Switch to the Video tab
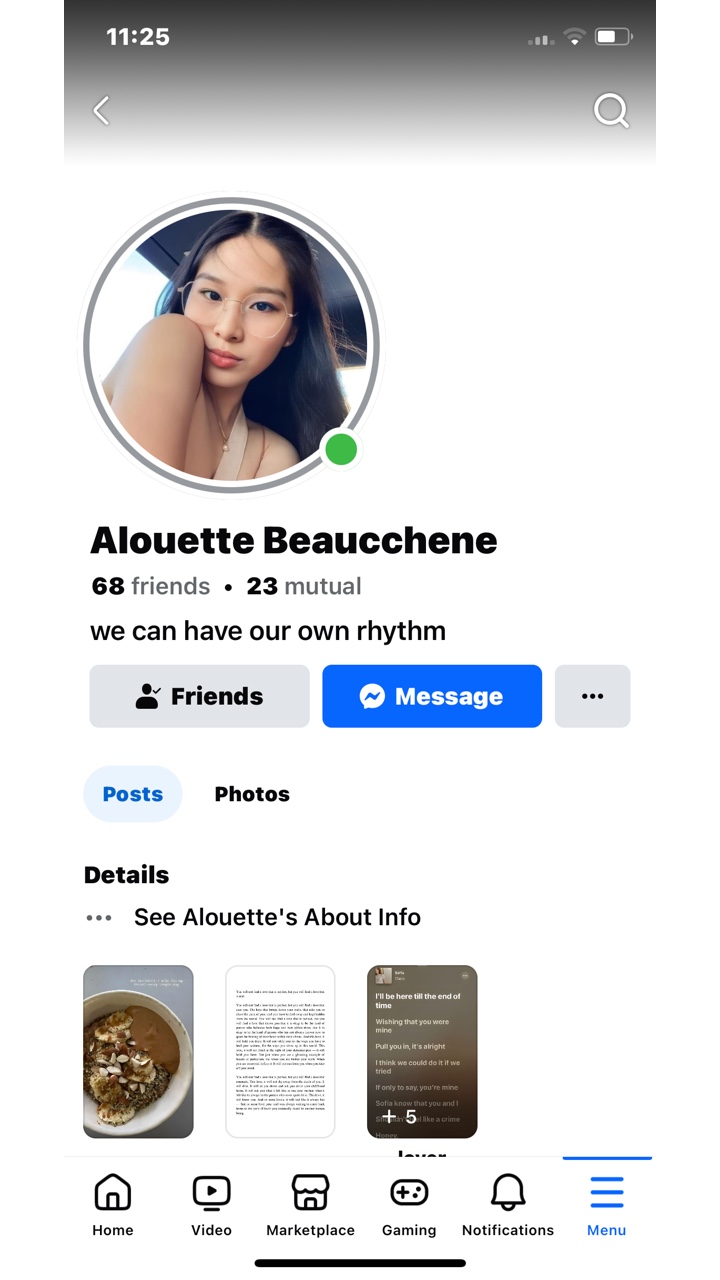 click(x=211, y=1205)
